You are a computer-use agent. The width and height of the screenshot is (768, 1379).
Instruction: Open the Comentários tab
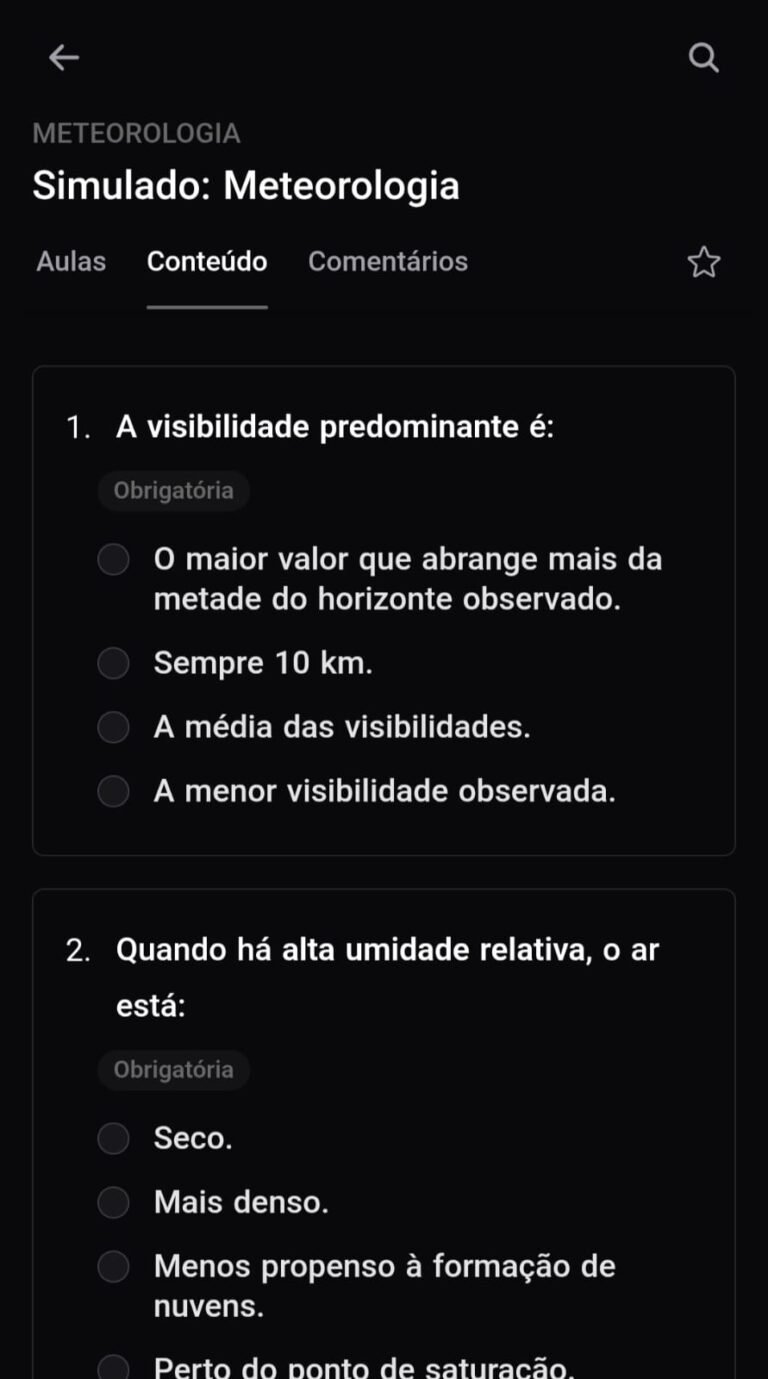[388, 261]
